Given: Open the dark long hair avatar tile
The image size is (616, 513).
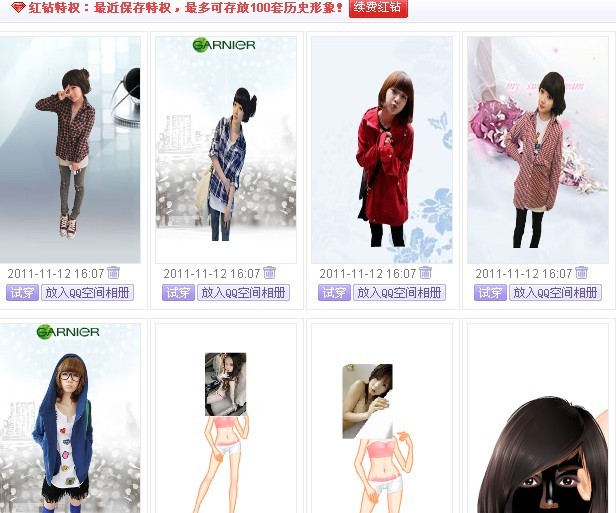Looking at the screenshot, I should tap(538, 440).
